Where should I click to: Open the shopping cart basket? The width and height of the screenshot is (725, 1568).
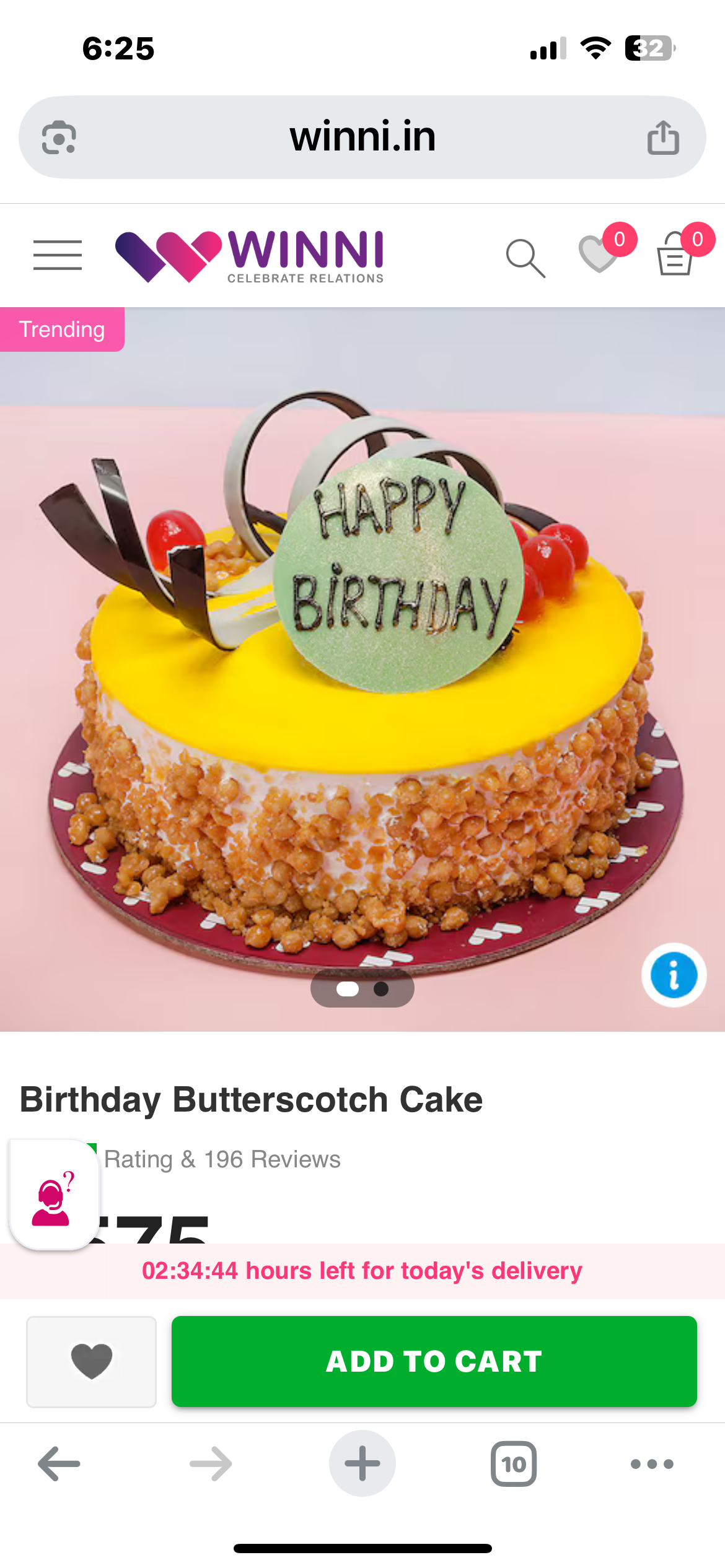(x=674, y=253)
